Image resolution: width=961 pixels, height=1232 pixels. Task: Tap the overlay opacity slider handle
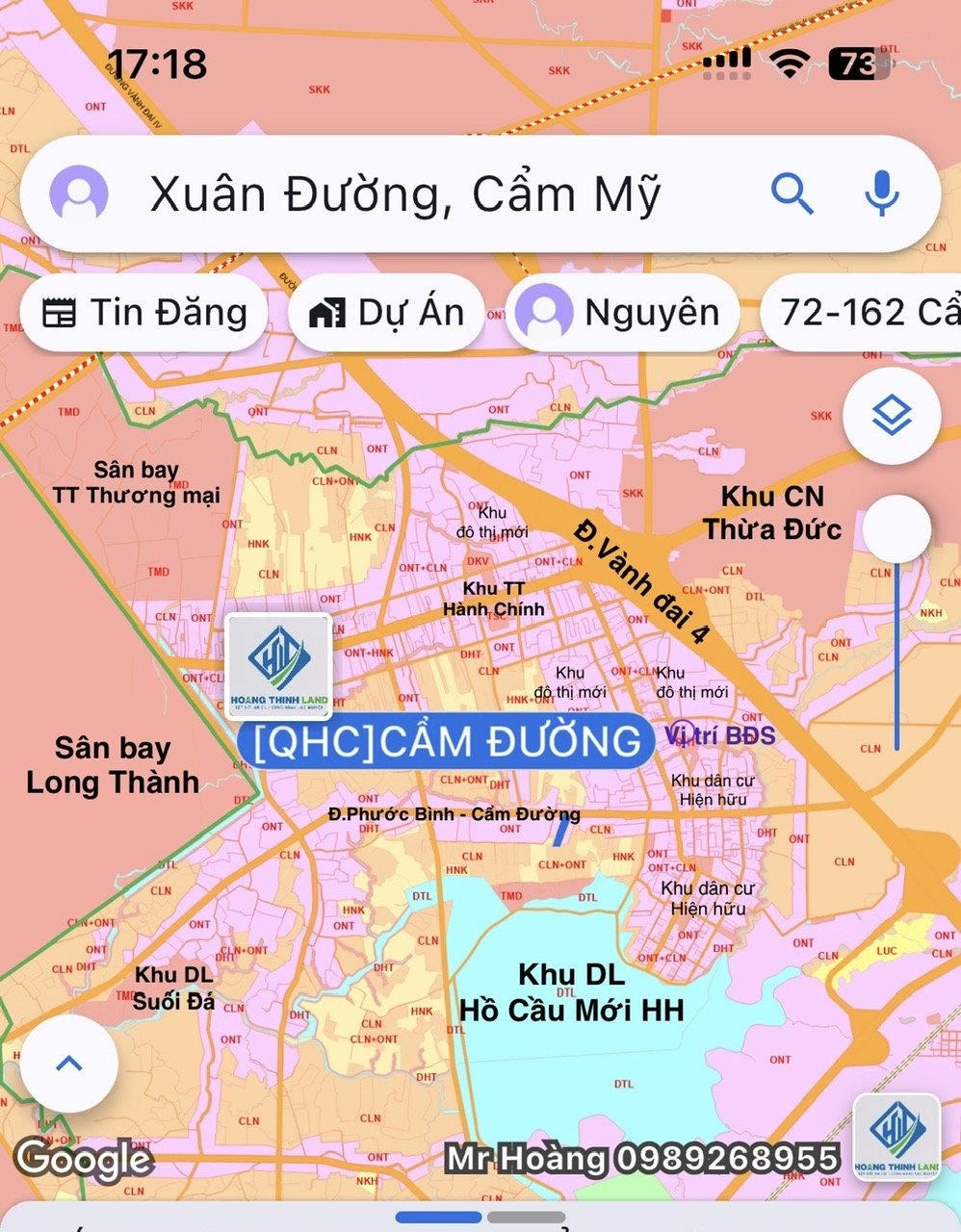click(896, 529)
